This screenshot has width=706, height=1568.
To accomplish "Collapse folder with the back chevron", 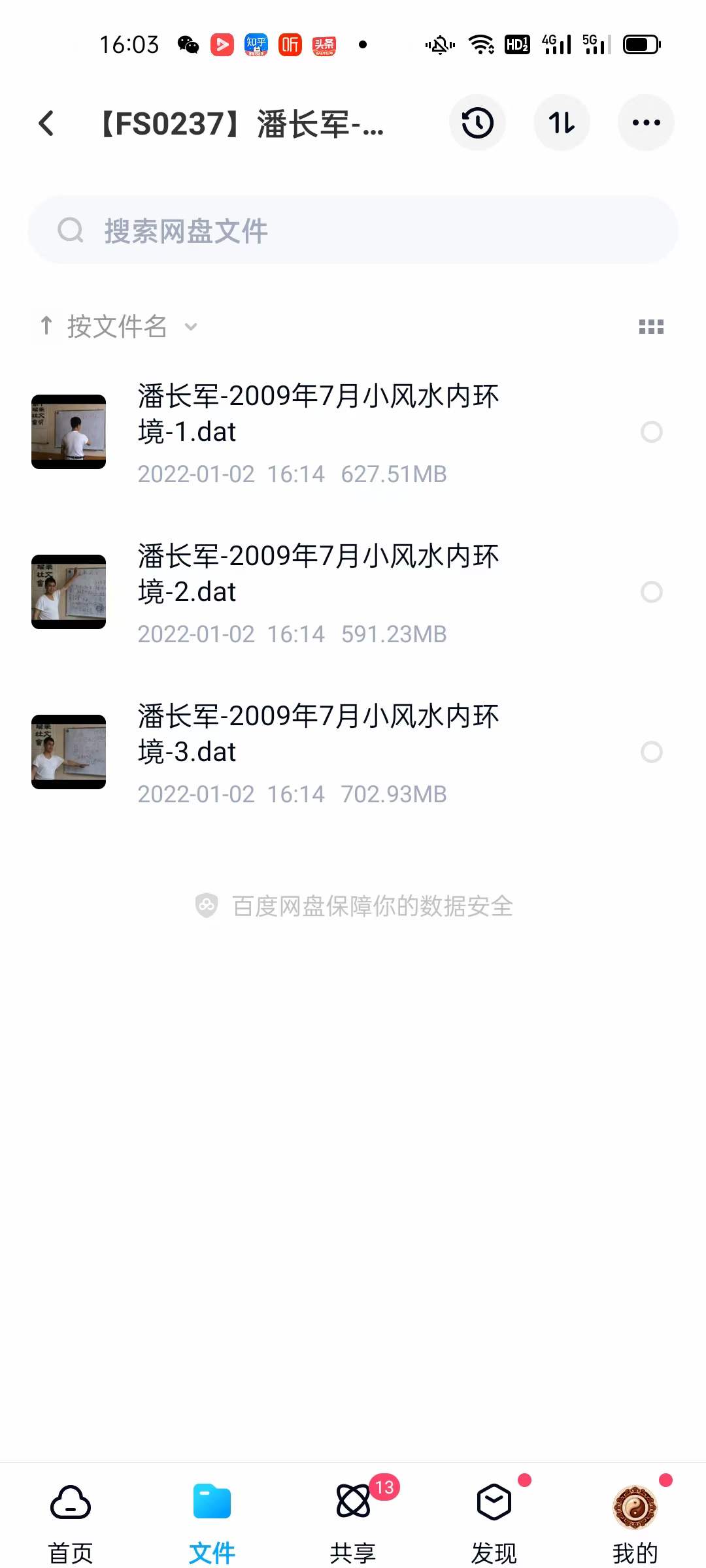I will pos(46,123).
